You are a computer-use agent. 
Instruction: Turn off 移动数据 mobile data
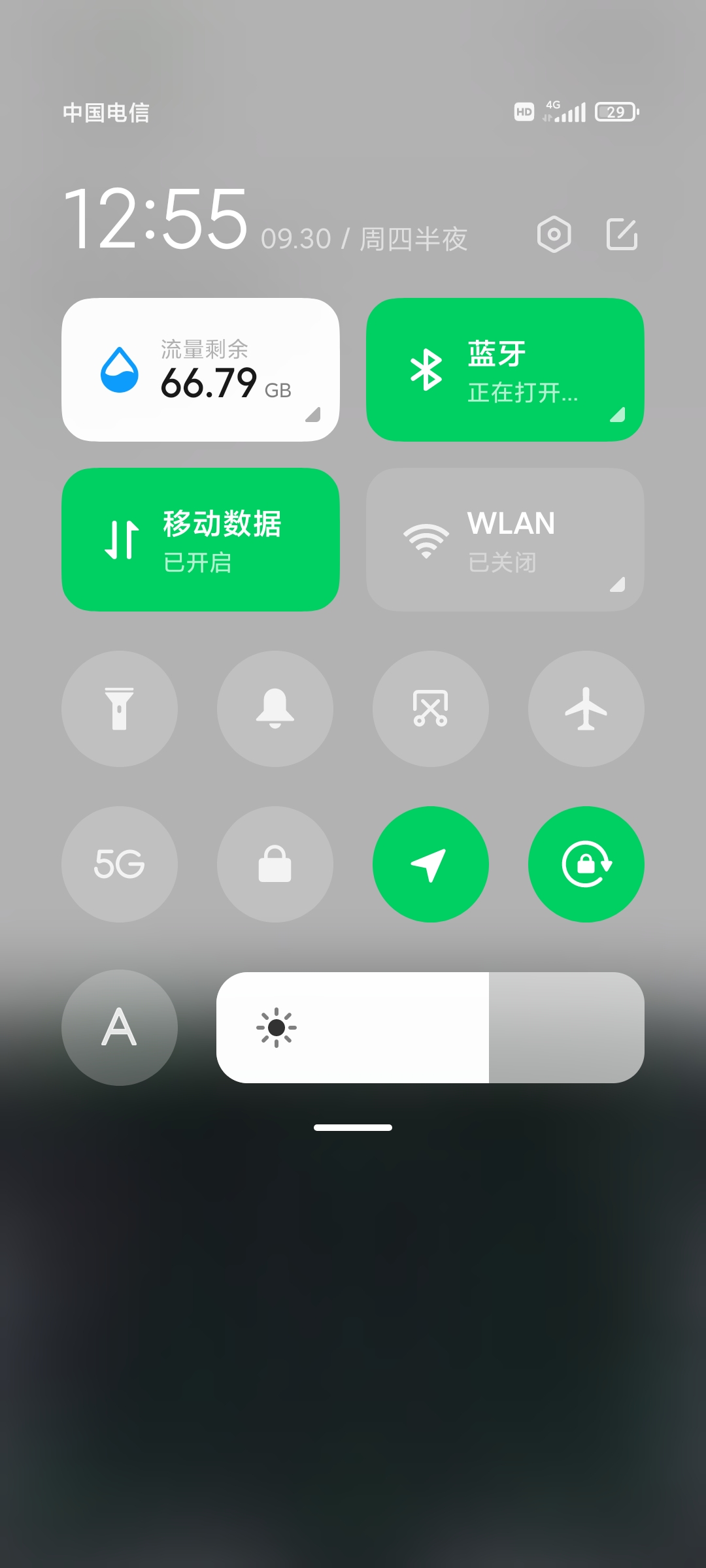tap(201, 540)
